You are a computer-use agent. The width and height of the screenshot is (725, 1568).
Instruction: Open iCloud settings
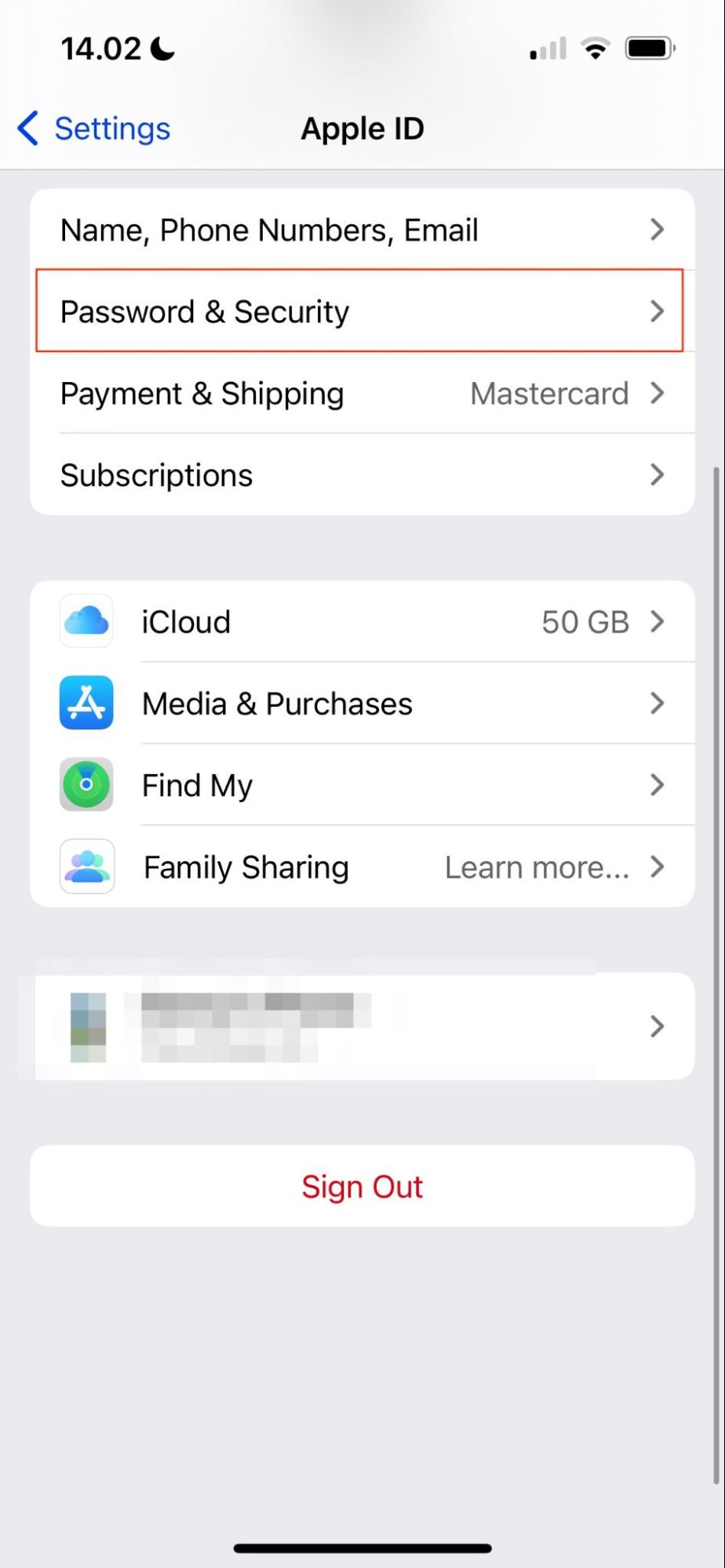pyautogui.click(x=362, y=622)
